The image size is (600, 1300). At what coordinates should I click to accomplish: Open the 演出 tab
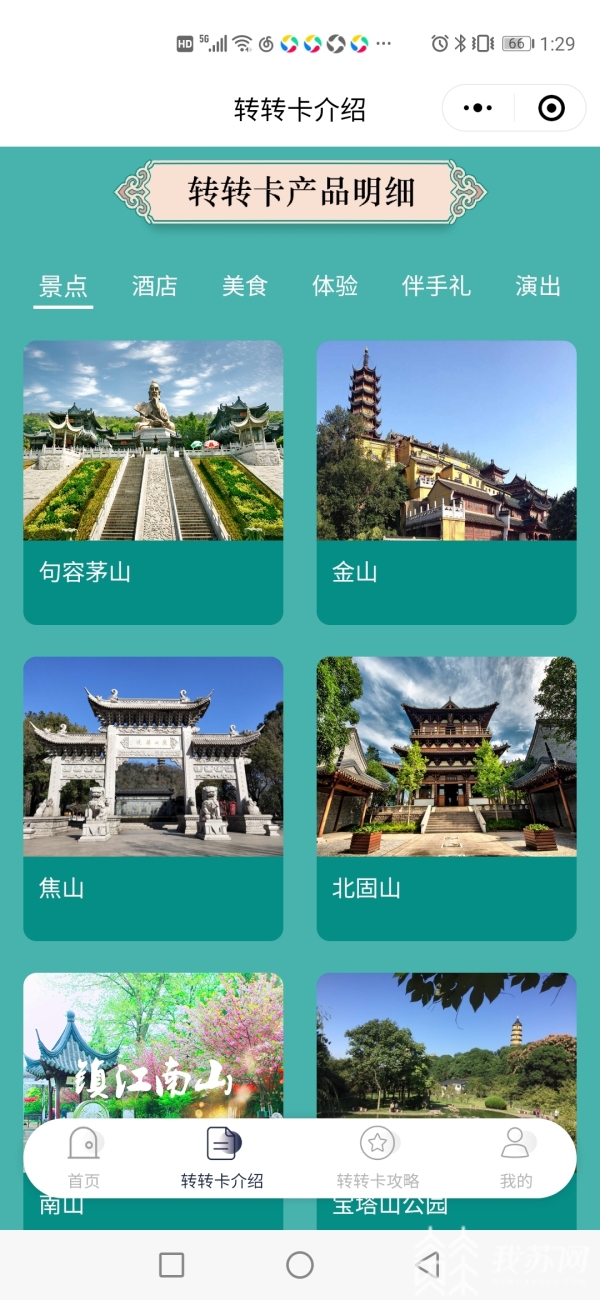538,286
